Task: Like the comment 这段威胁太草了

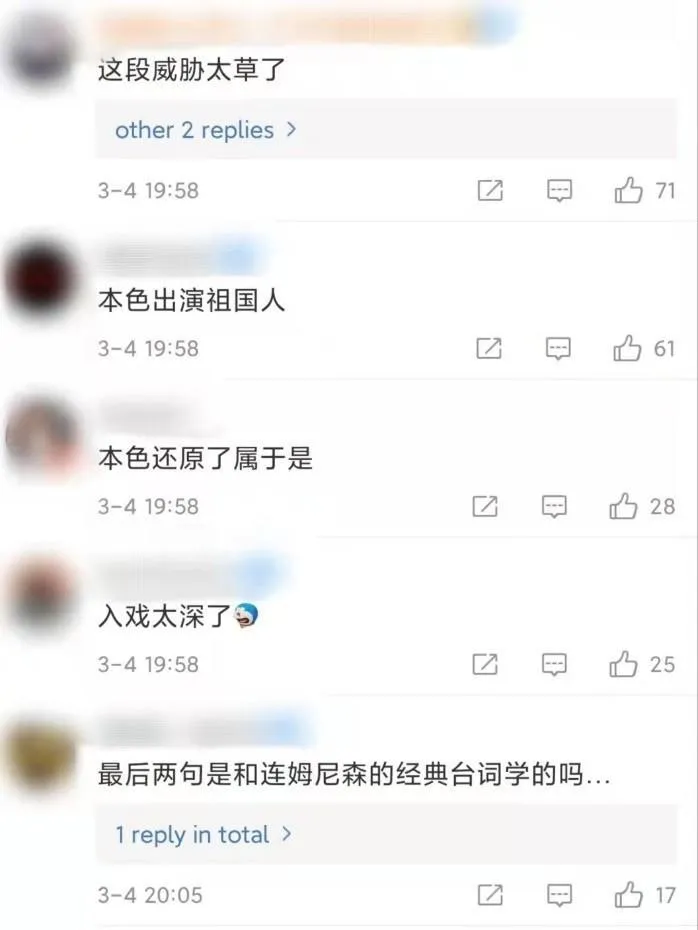Action: 629,191
